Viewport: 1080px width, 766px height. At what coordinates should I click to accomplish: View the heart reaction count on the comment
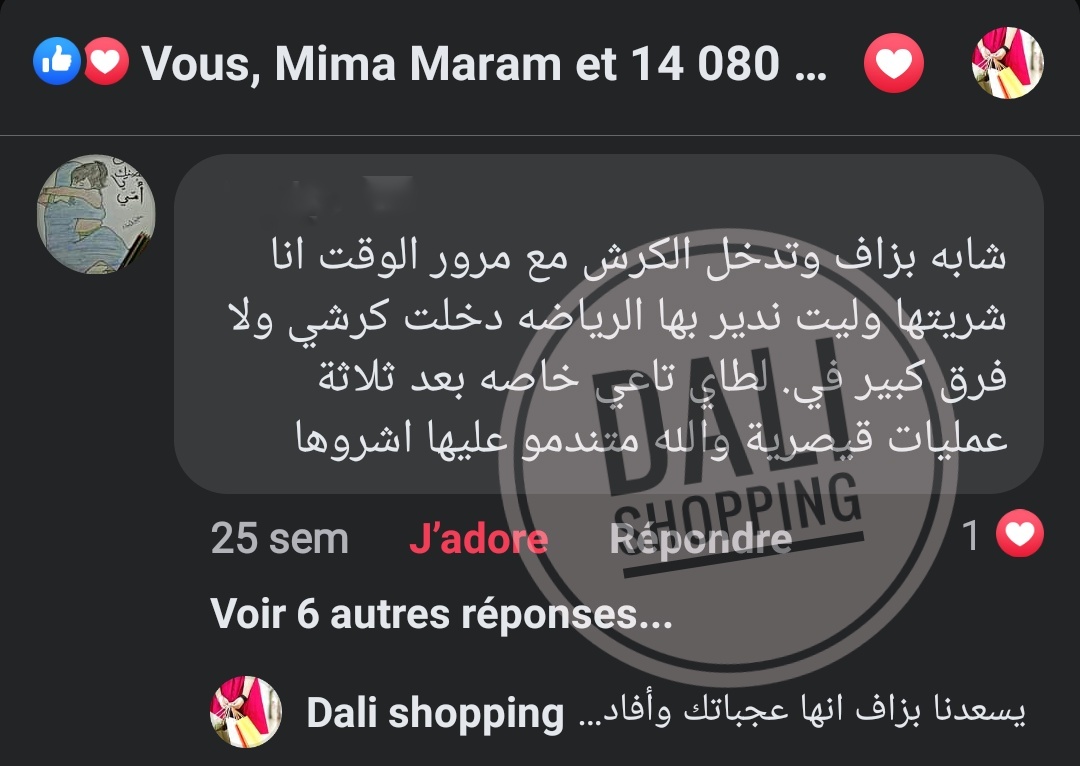point(1003,537)
